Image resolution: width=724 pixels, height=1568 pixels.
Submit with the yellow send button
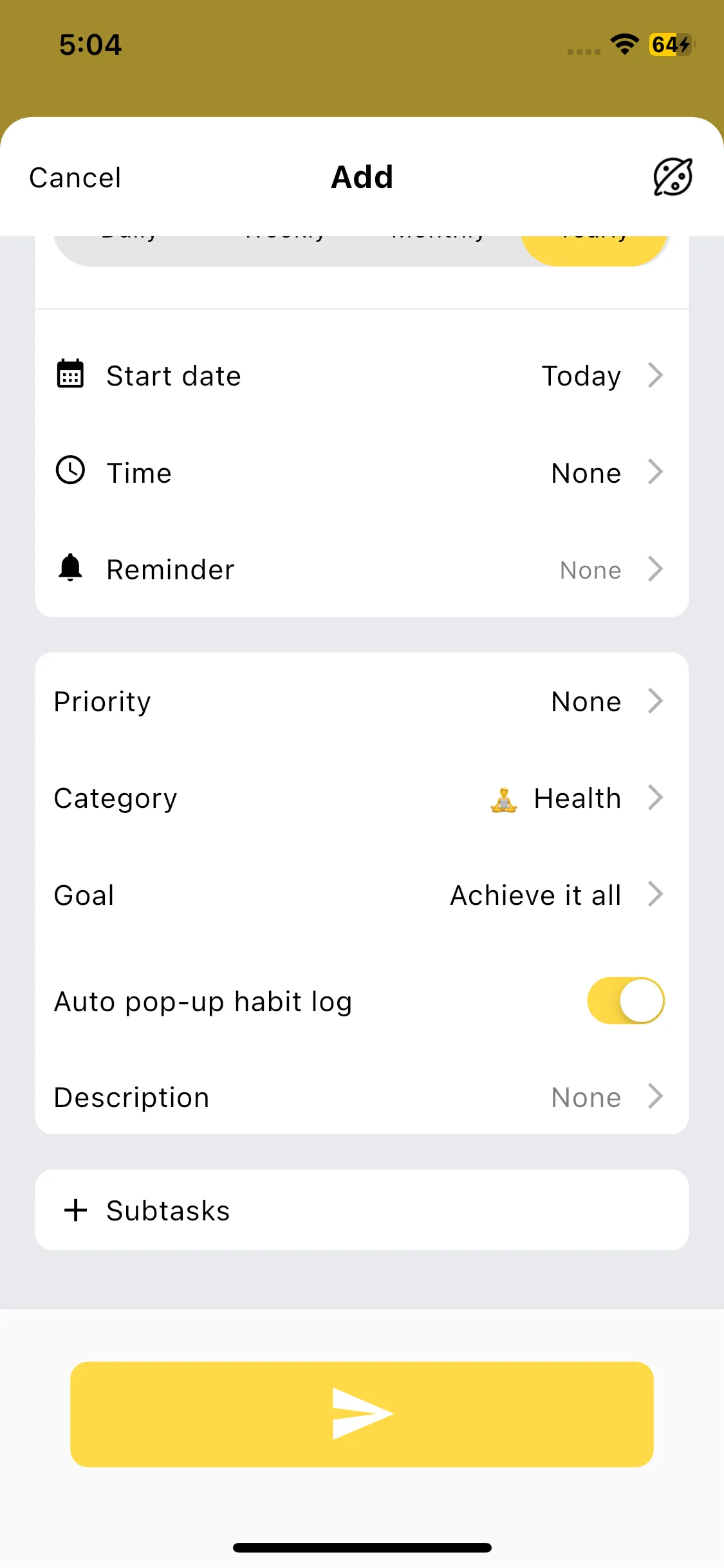(362, 1414)
